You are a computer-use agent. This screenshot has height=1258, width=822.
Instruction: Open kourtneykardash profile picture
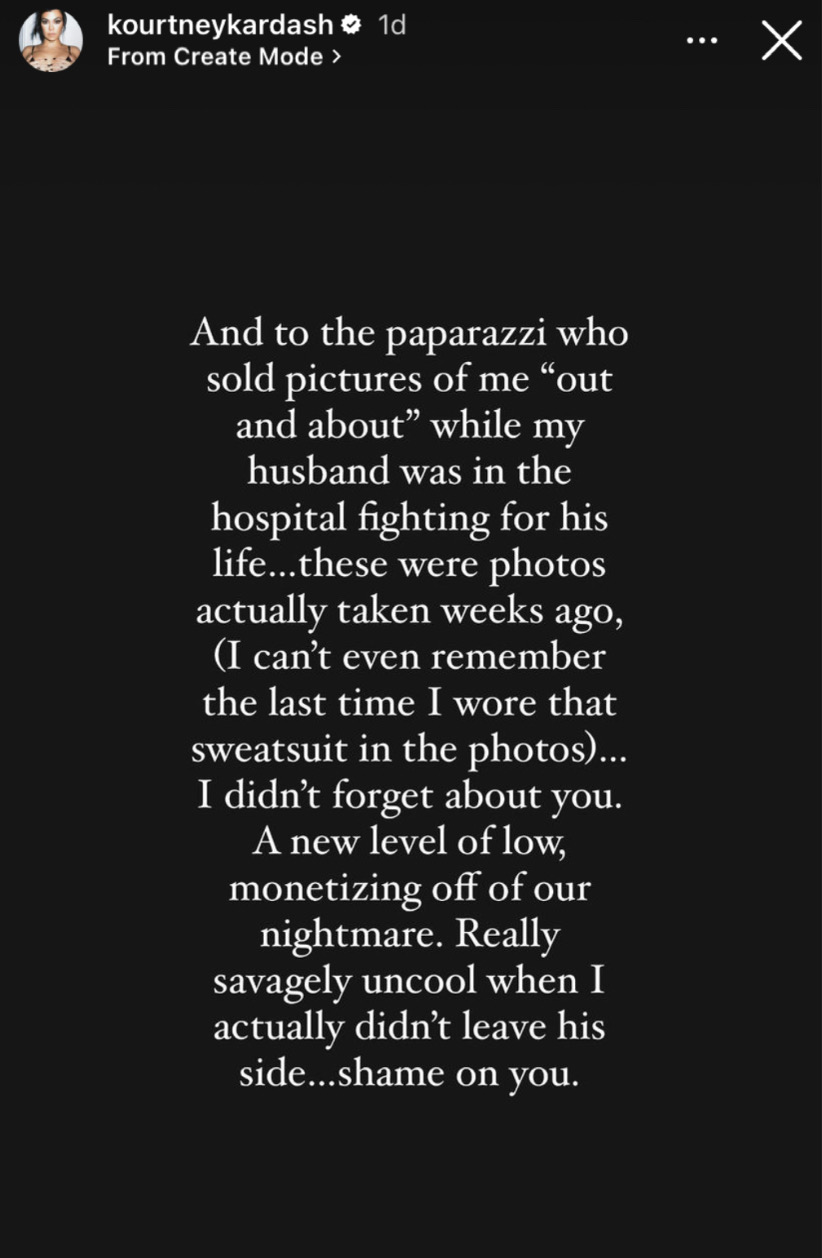50,41
